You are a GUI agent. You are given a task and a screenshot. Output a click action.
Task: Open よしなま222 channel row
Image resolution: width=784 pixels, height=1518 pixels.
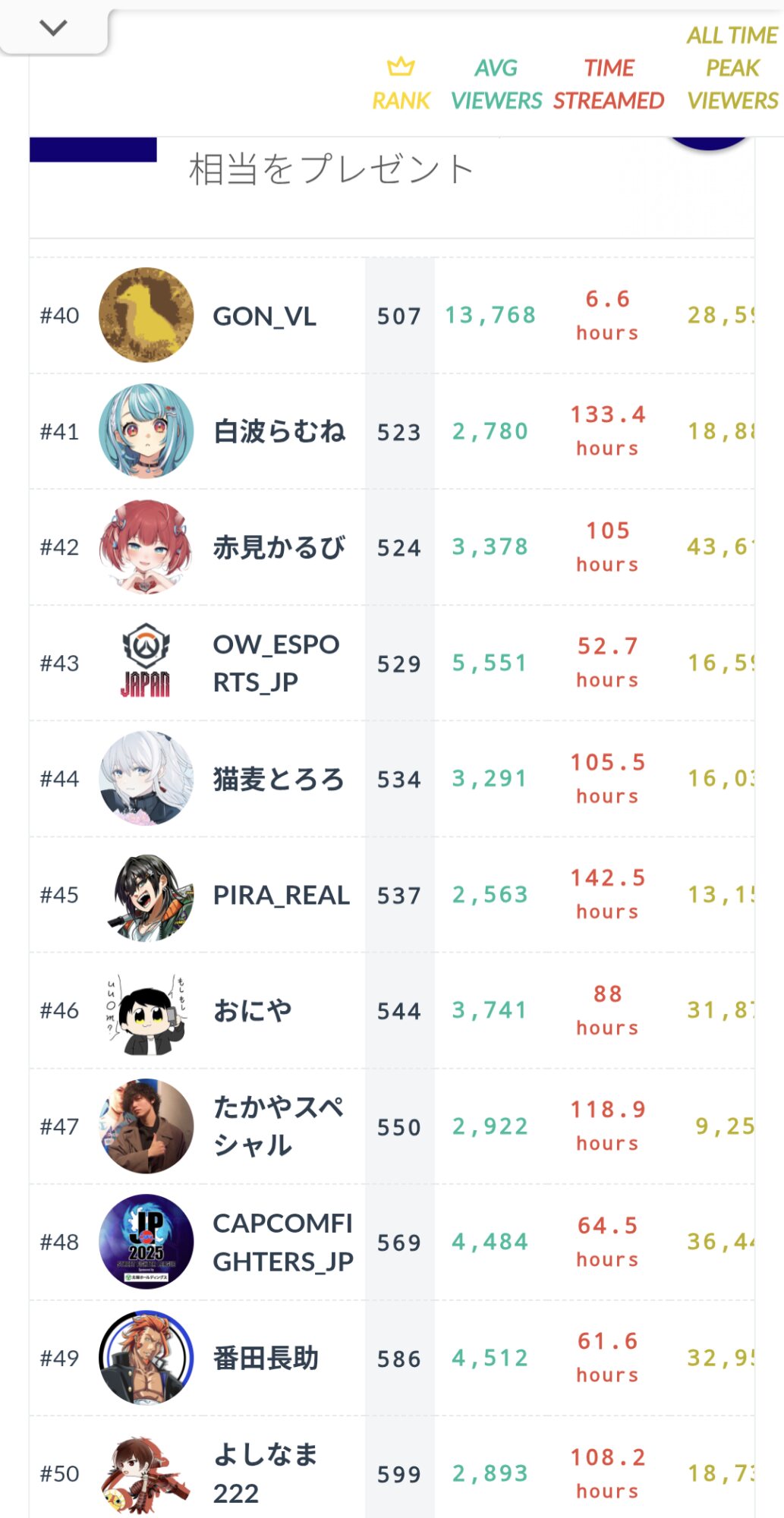(392, 1472)
